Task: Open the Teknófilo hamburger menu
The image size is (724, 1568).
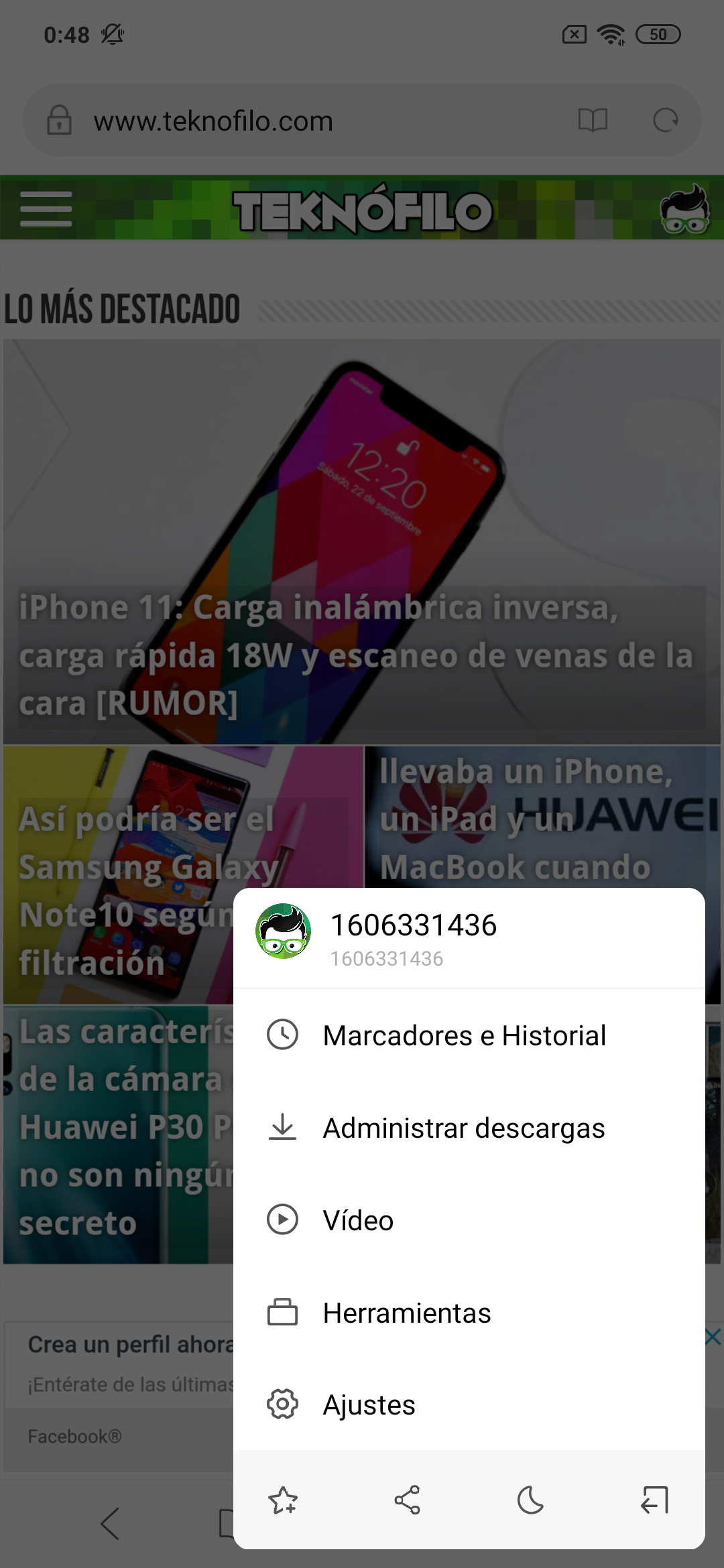Action: 46,208
